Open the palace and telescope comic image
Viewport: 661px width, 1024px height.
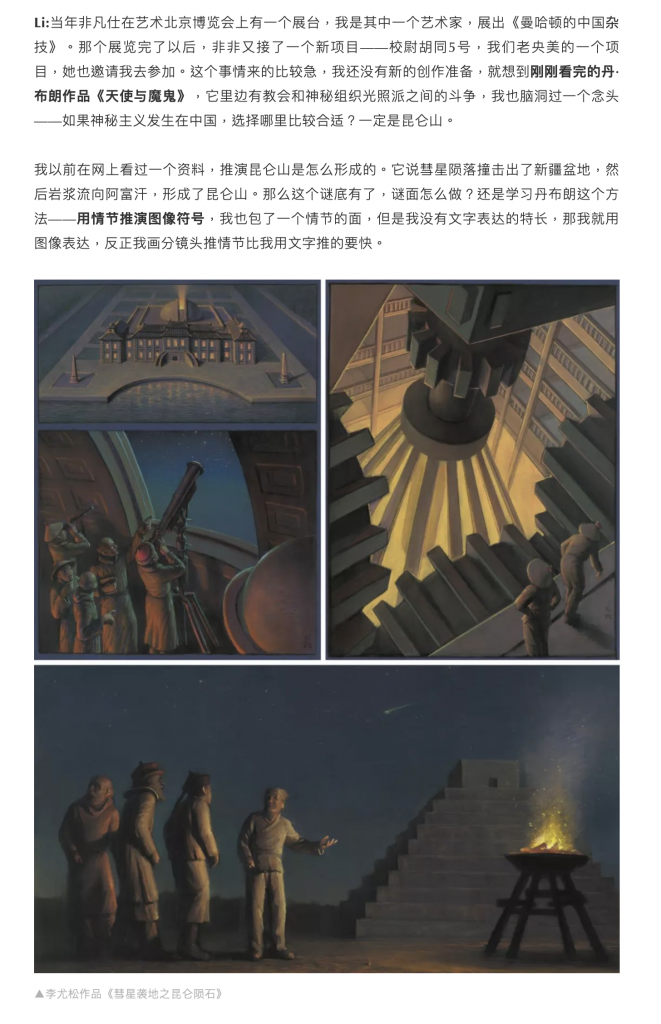pyautogui.click(x=178, y=468)
